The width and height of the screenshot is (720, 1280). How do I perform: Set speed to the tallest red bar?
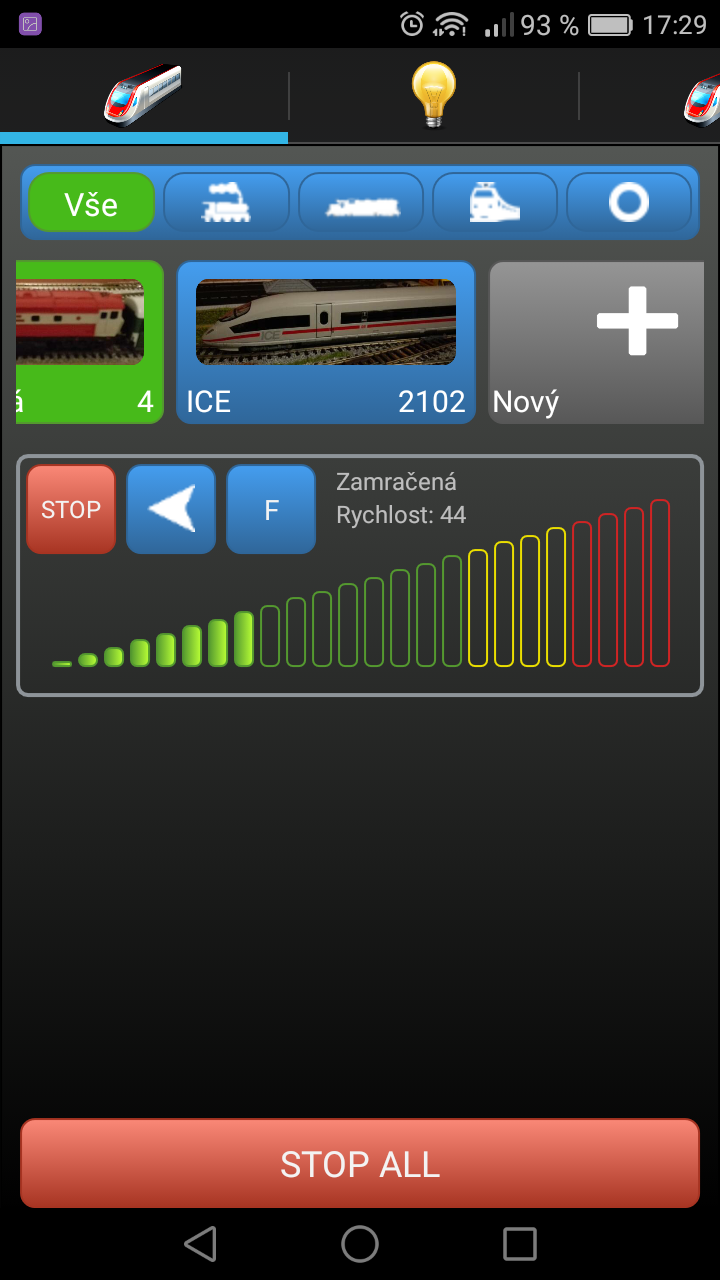[x=659, y=583]
